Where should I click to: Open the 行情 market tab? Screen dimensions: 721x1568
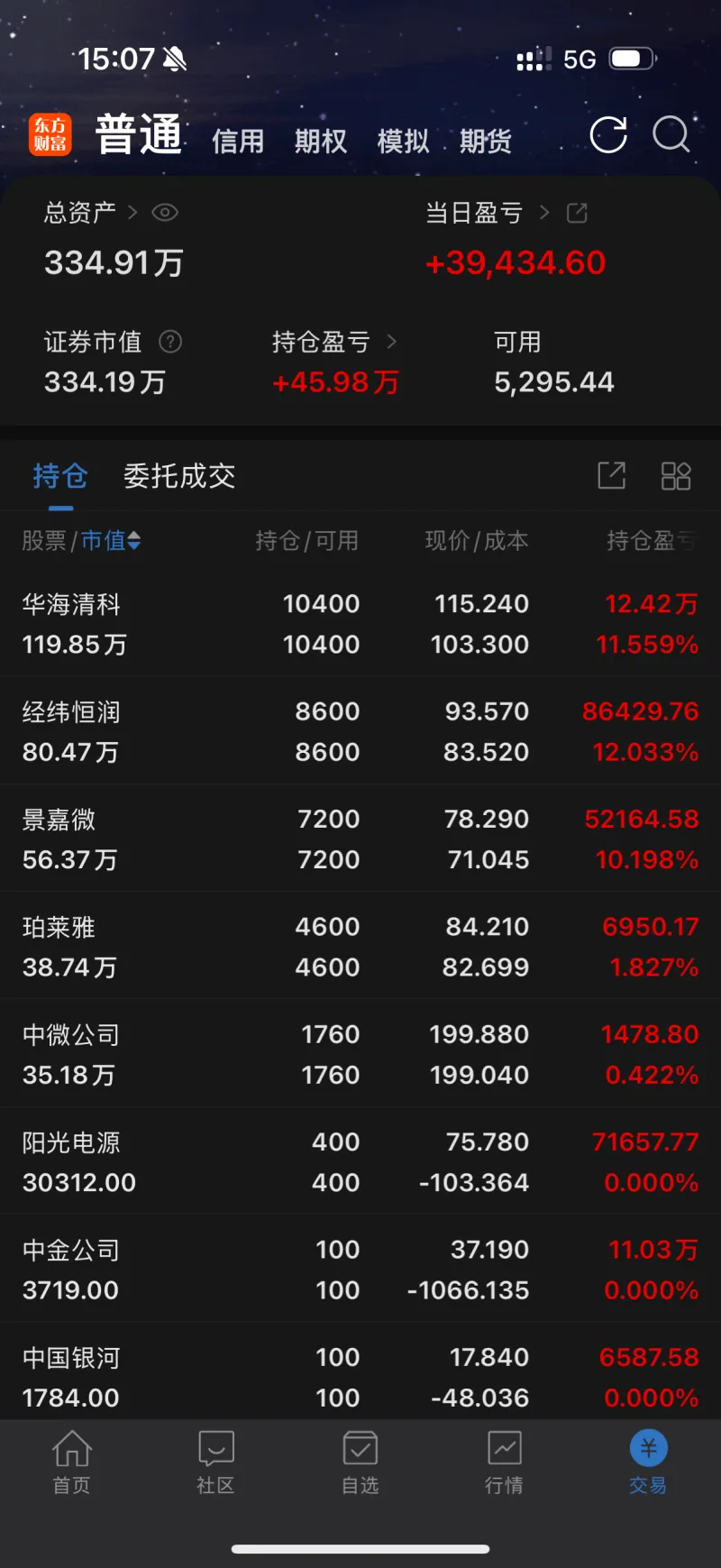coord(505,1463)
